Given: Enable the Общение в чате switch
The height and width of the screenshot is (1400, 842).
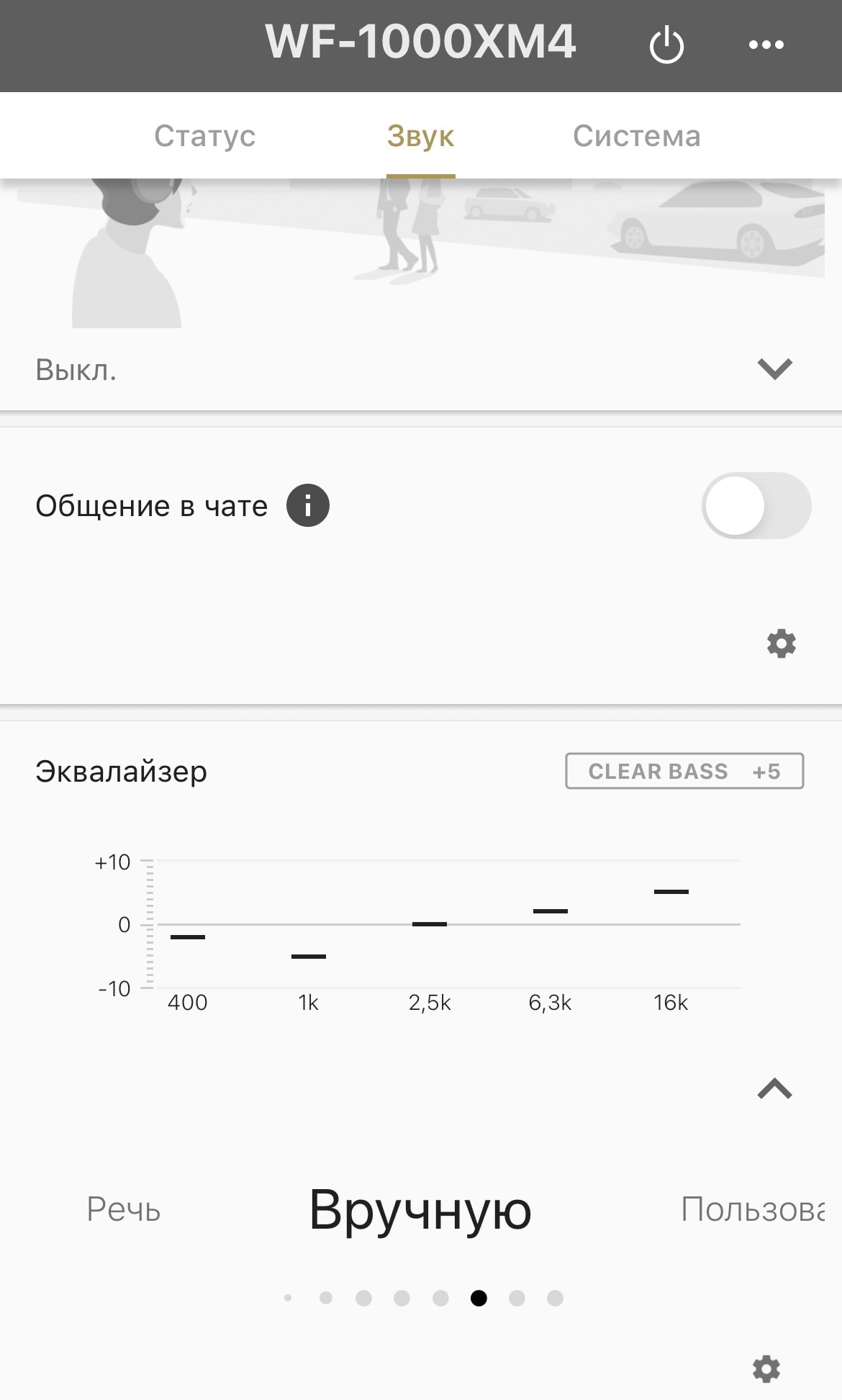Looking at the screenshot, I should [x=756, y=505].
